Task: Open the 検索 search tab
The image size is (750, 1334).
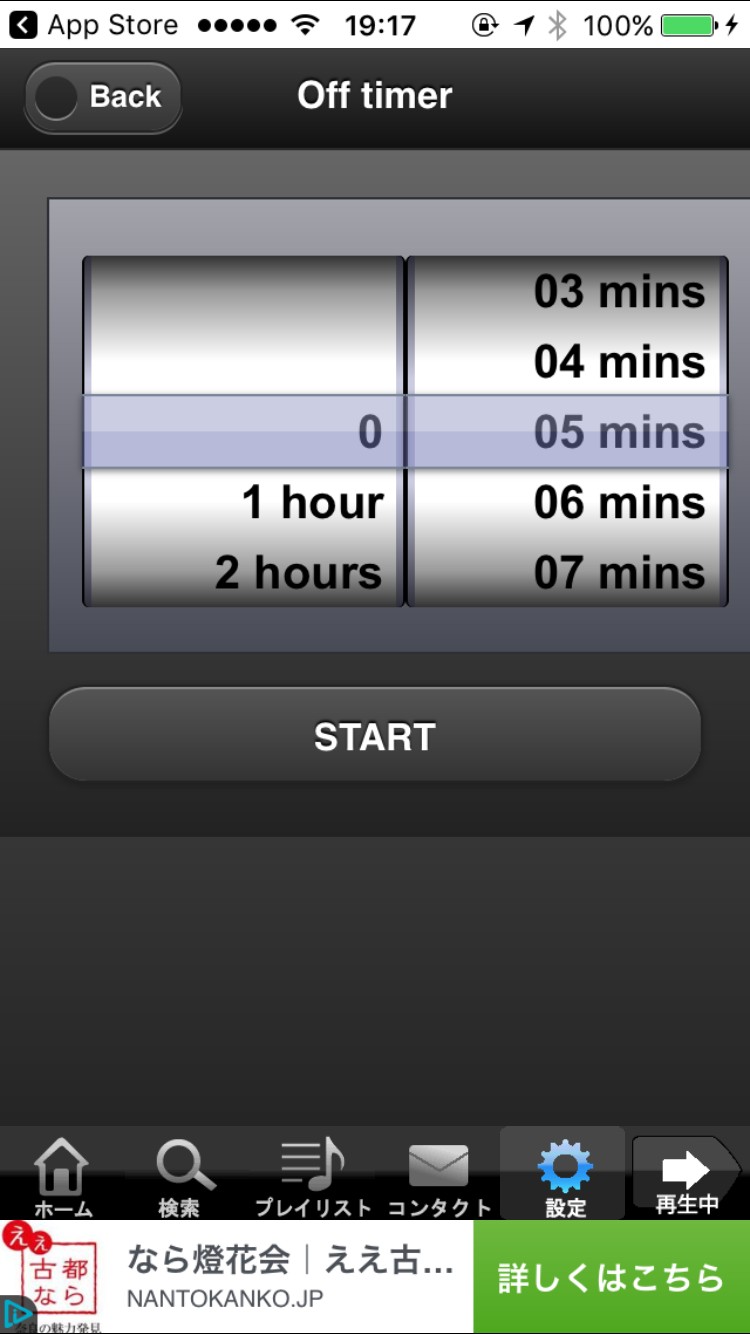Action: click(x=181, y=1177)
